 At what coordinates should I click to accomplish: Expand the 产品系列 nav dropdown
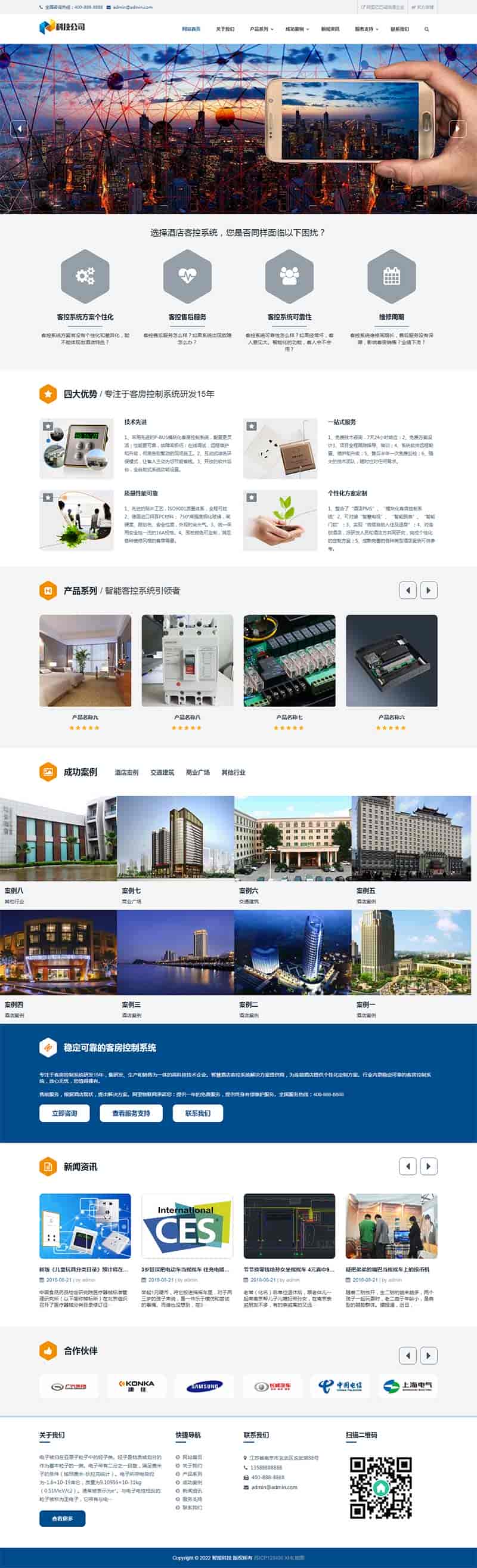(x=261, y=29)
